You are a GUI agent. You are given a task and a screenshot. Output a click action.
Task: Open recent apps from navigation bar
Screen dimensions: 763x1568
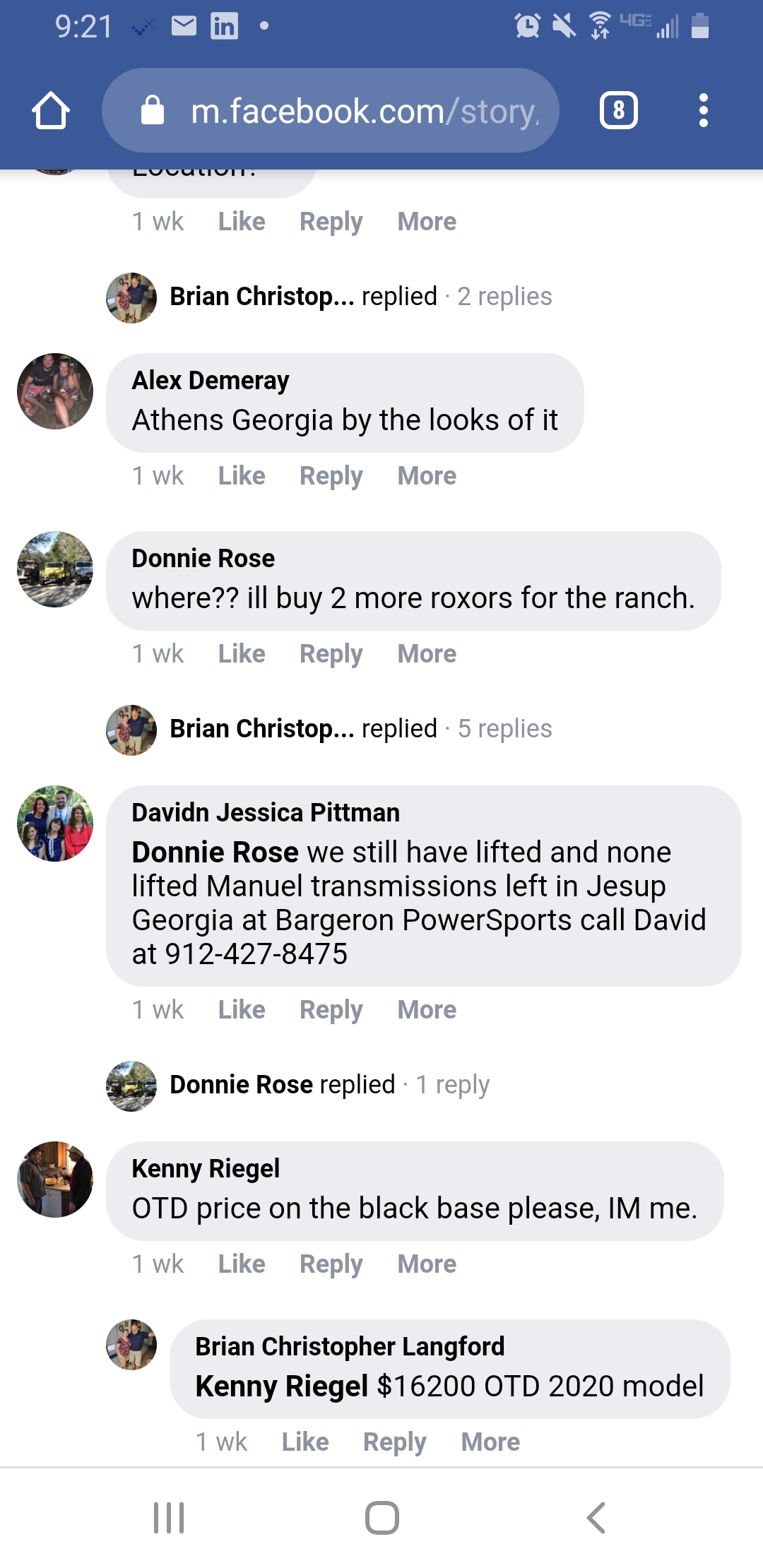click(169, 1517)
